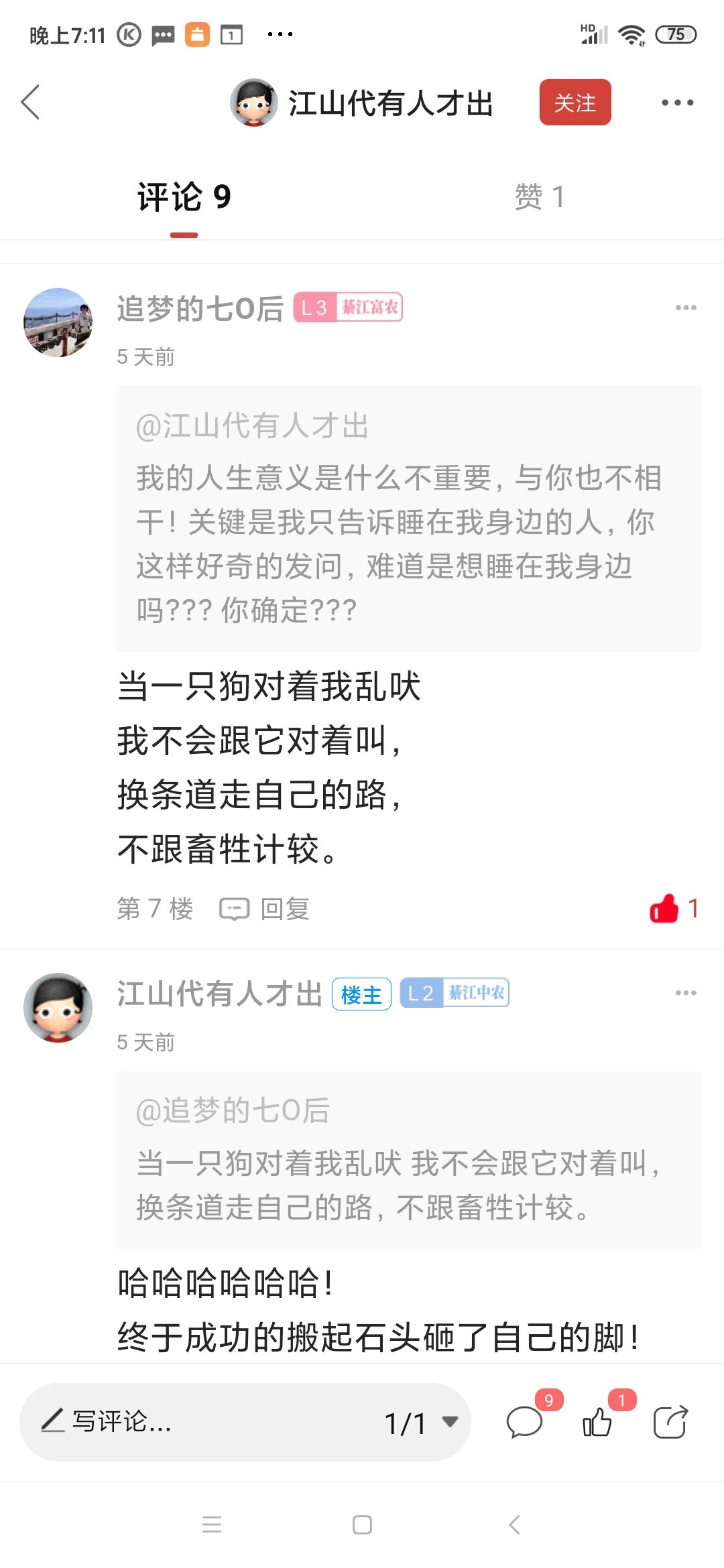Select the 评论 9 tab
Viewport: 724px width, 1568px height.
coord(184,197)
